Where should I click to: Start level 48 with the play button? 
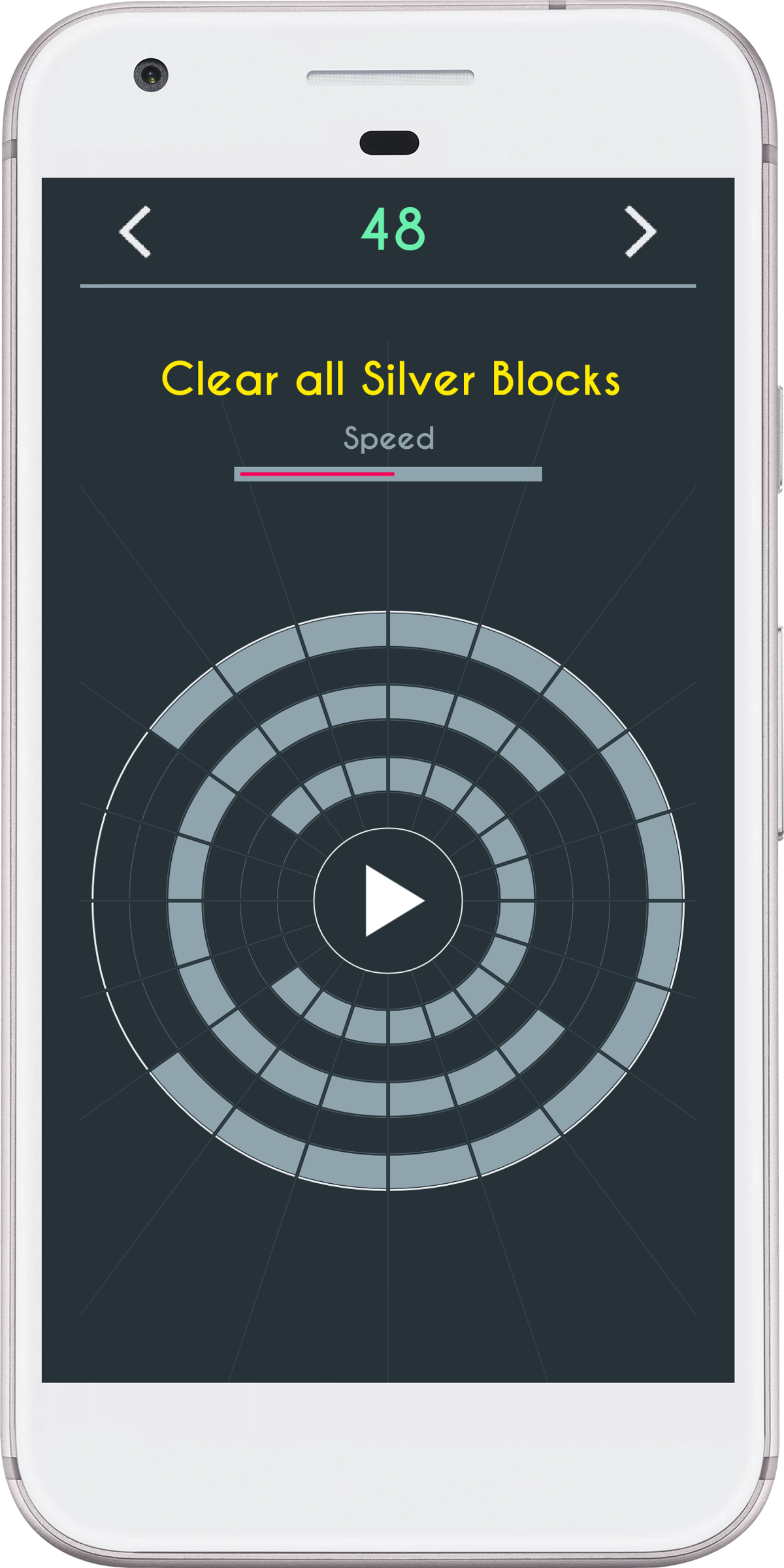pos(389,901)
